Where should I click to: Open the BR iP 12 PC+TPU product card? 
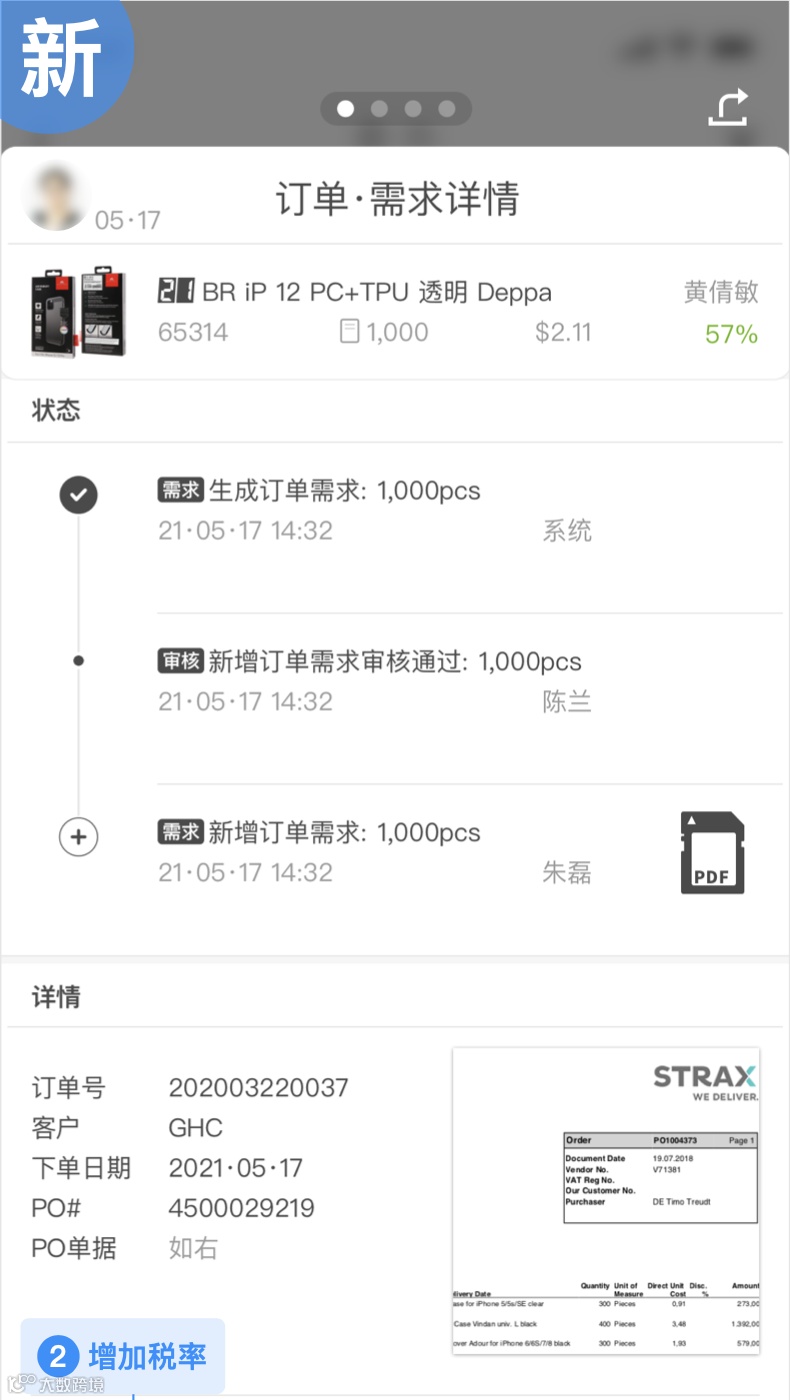tap(395, 312)
